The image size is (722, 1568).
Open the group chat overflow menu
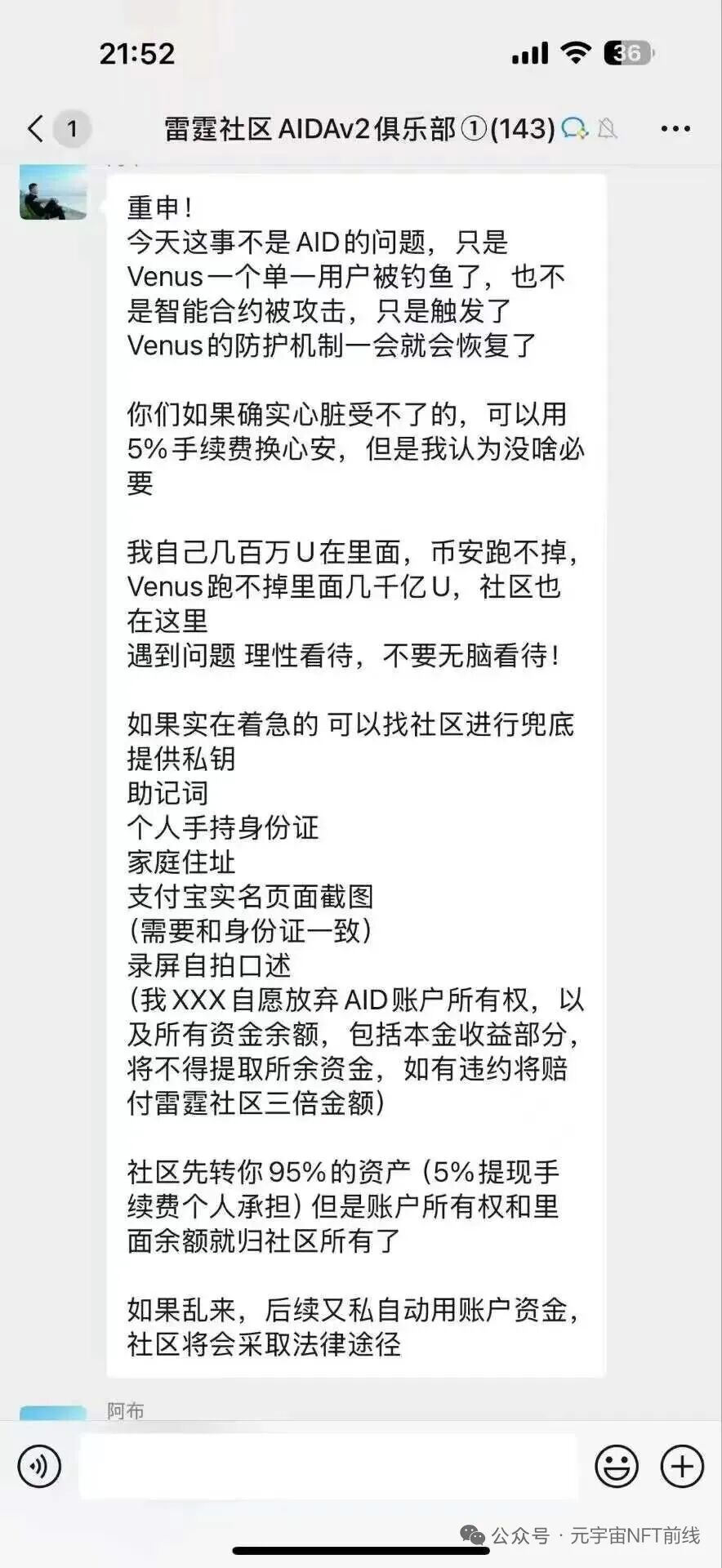click(675, 129)
